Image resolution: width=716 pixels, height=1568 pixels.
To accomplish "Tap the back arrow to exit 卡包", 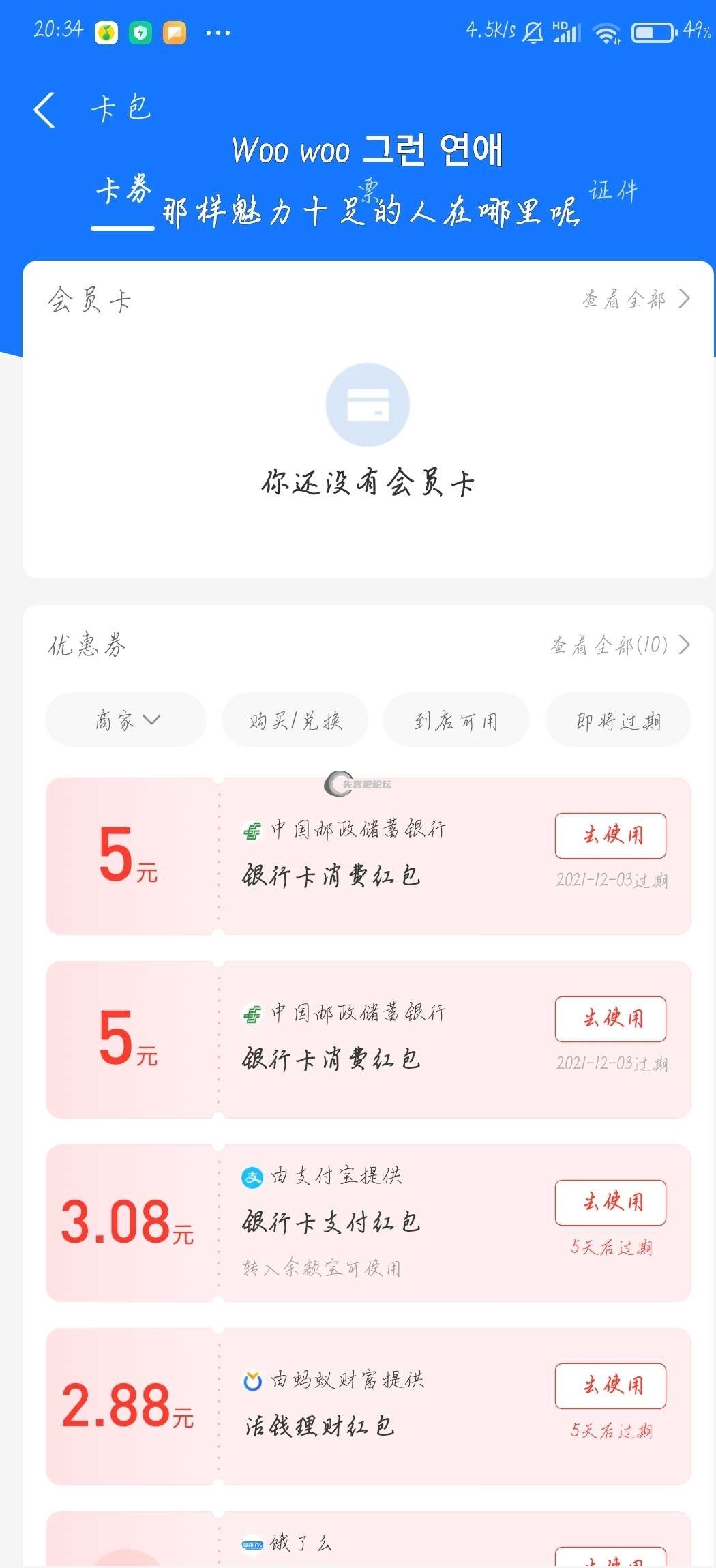I will click(44, 110).
